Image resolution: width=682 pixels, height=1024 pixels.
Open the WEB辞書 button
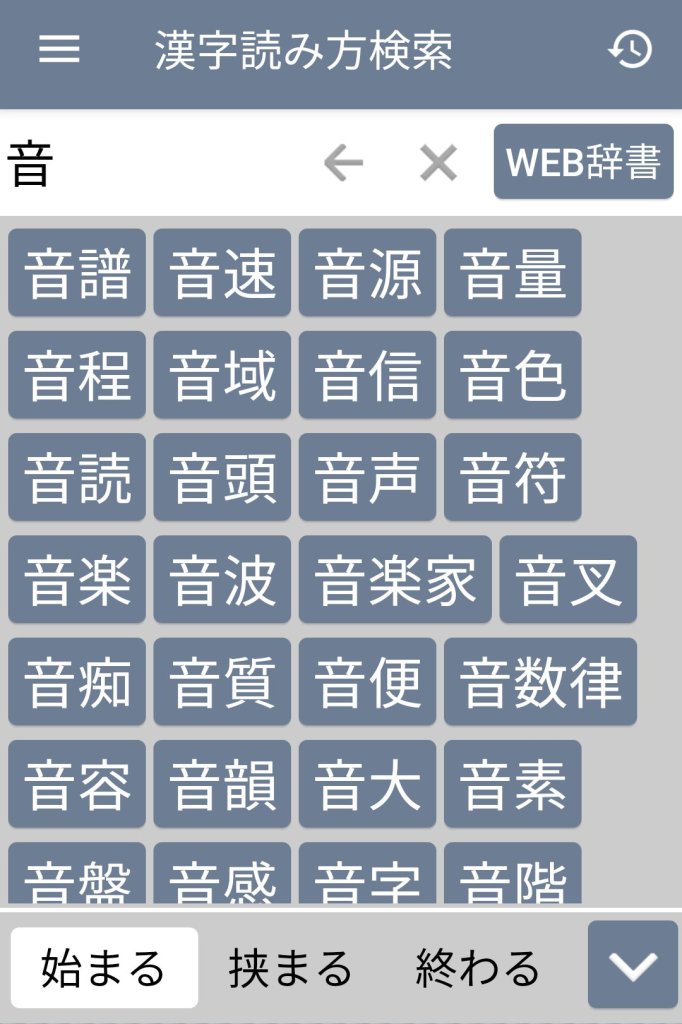[x=583, y=162]
